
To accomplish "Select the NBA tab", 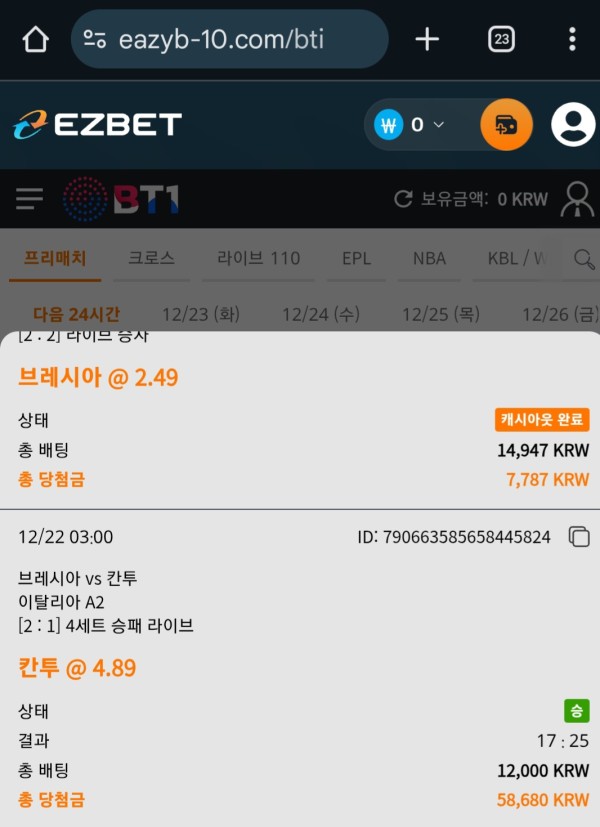I will pos(429,258).
